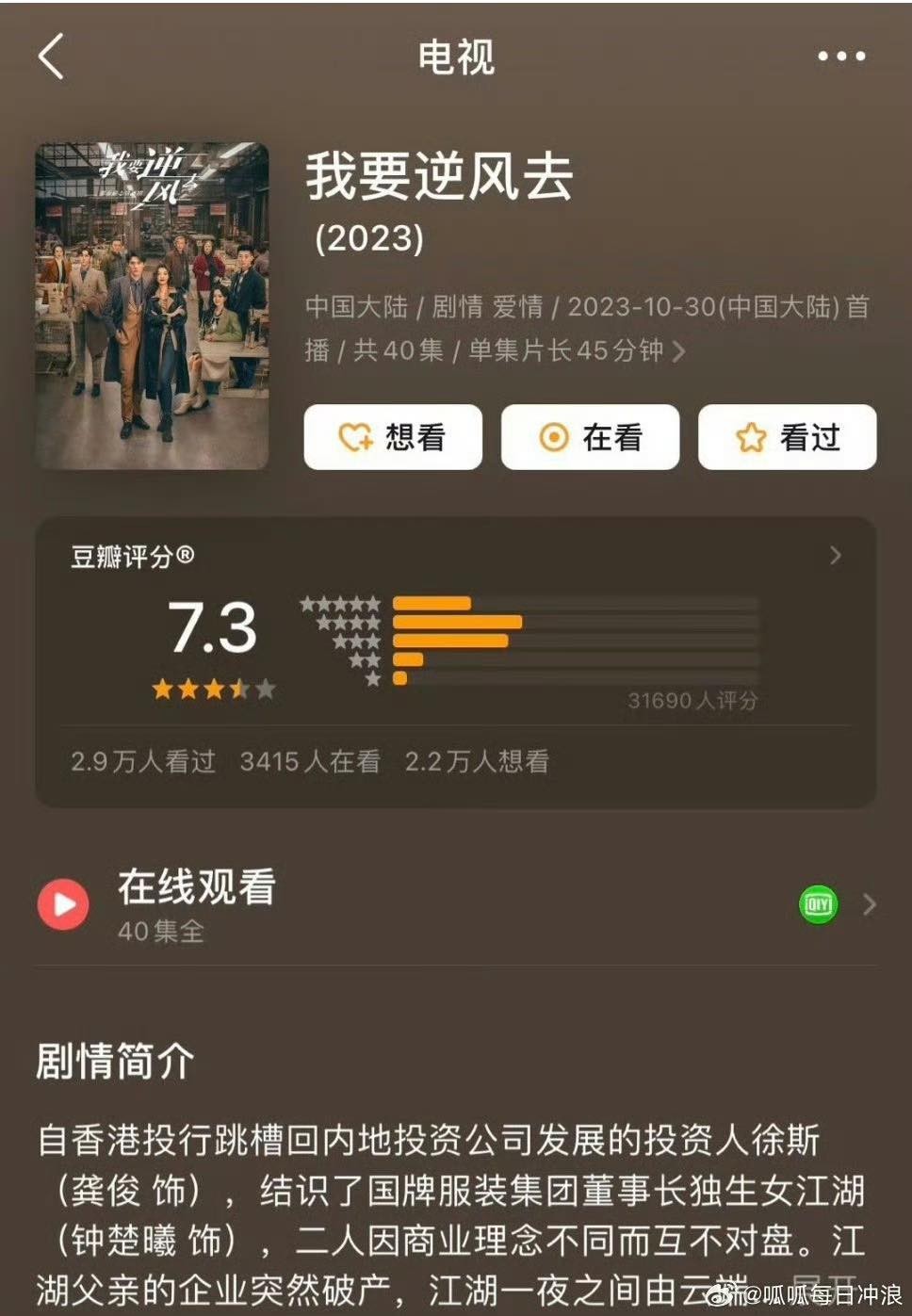Mark the show as 想看
This screenshot has width=912, height=1316.
[x=393, y=437]
